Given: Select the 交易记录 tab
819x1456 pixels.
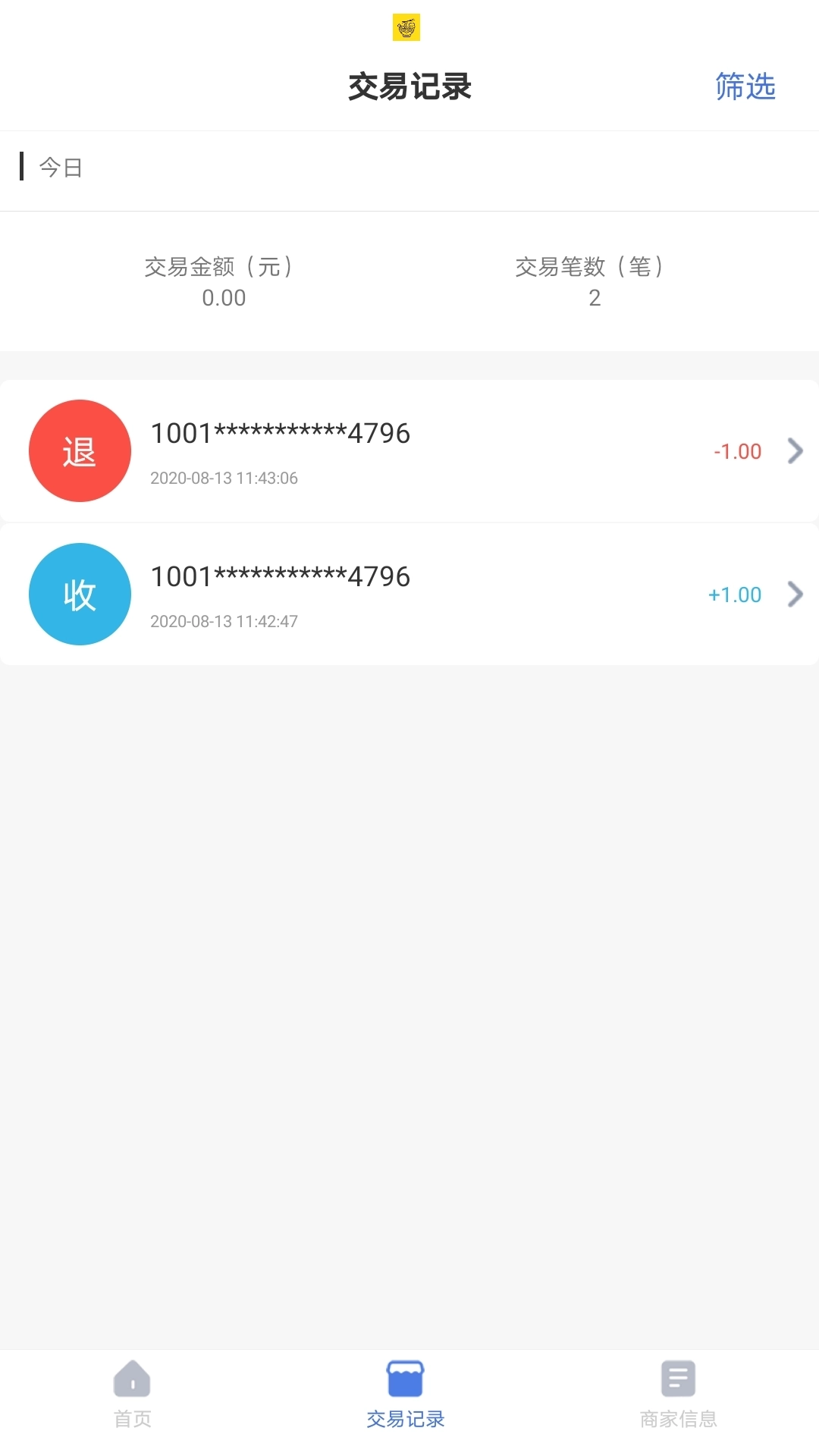Looking at the screenshot, I should [x=406, y=1394].
